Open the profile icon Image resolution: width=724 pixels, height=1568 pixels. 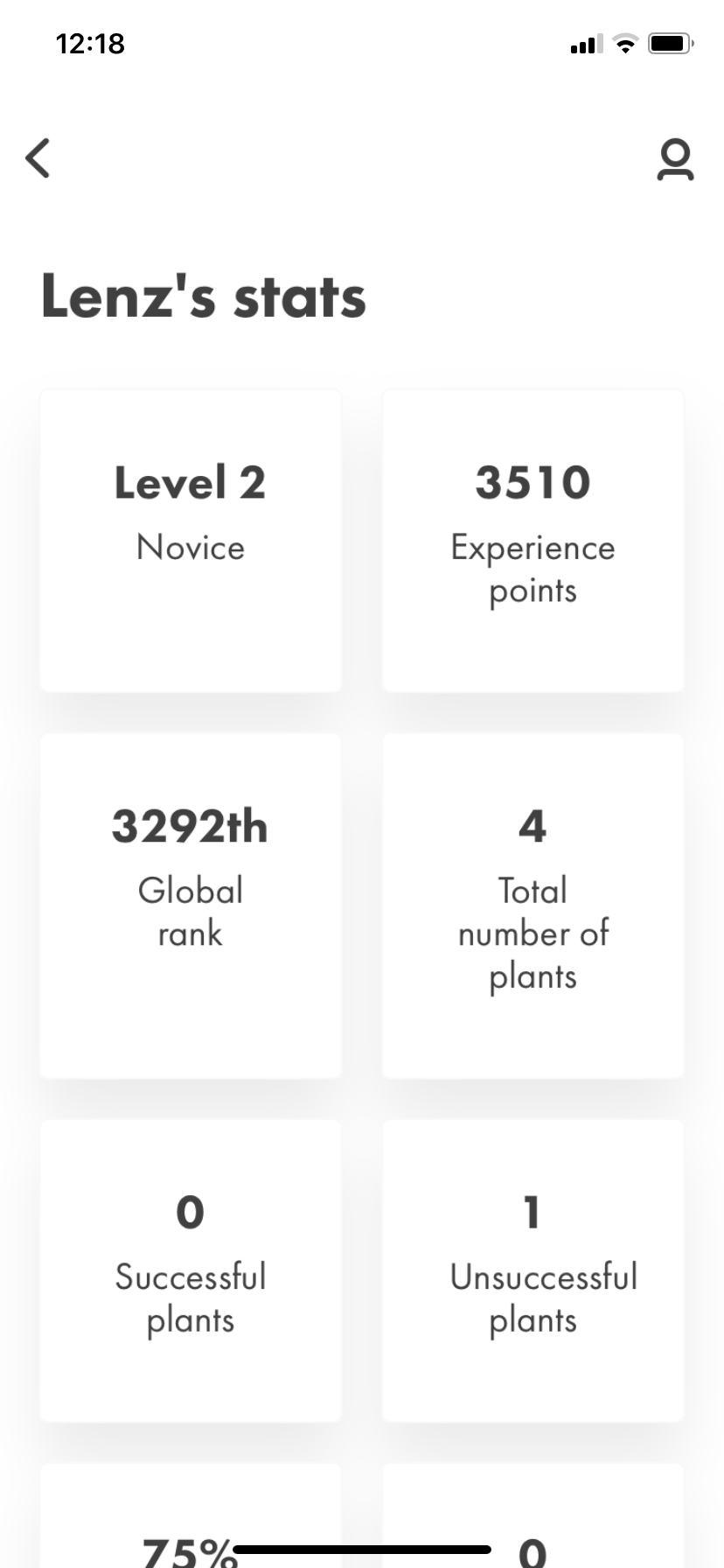(x=675, y=159)
